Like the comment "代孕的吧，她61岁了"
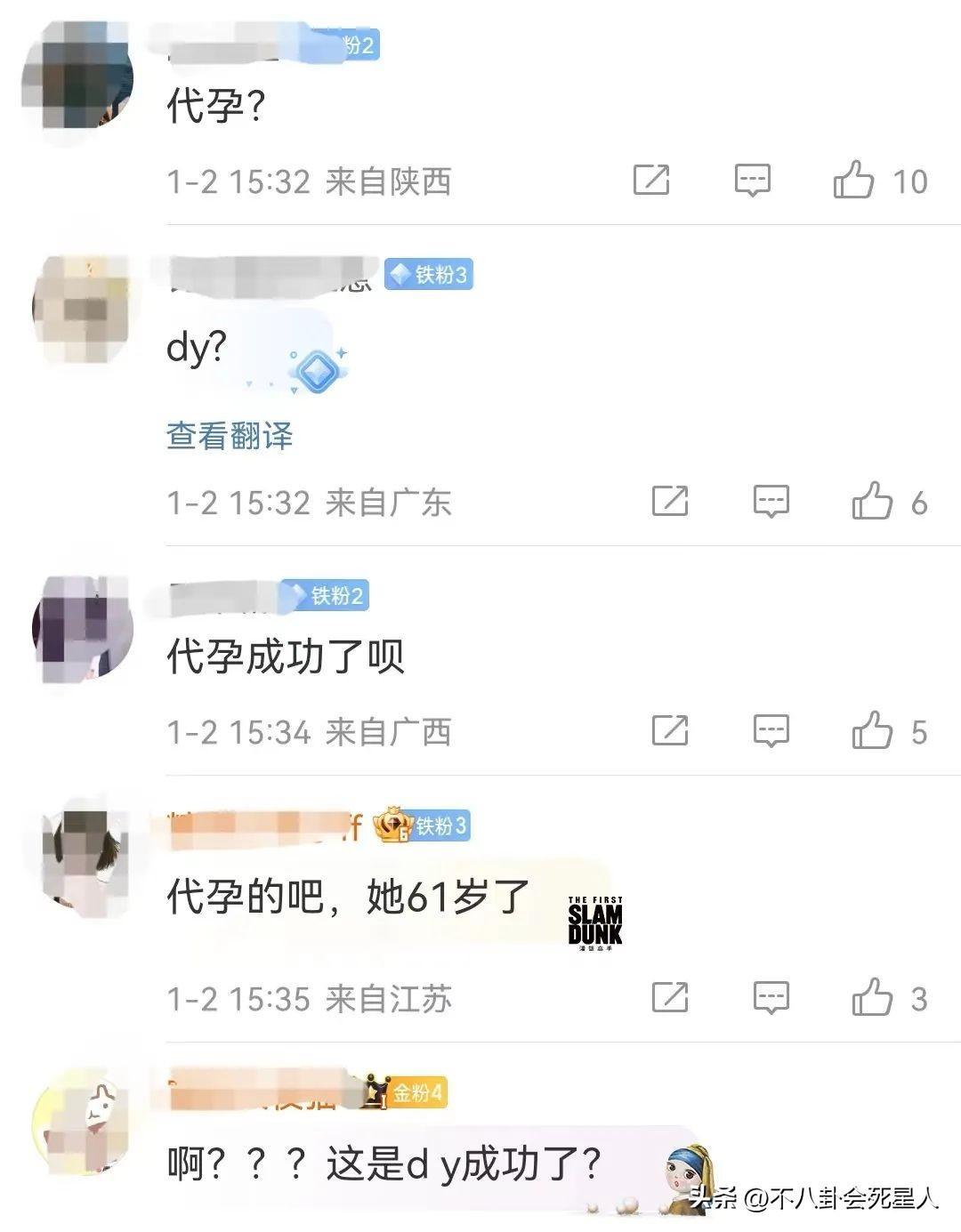961x1232 pixels. [x=872, y=998]
